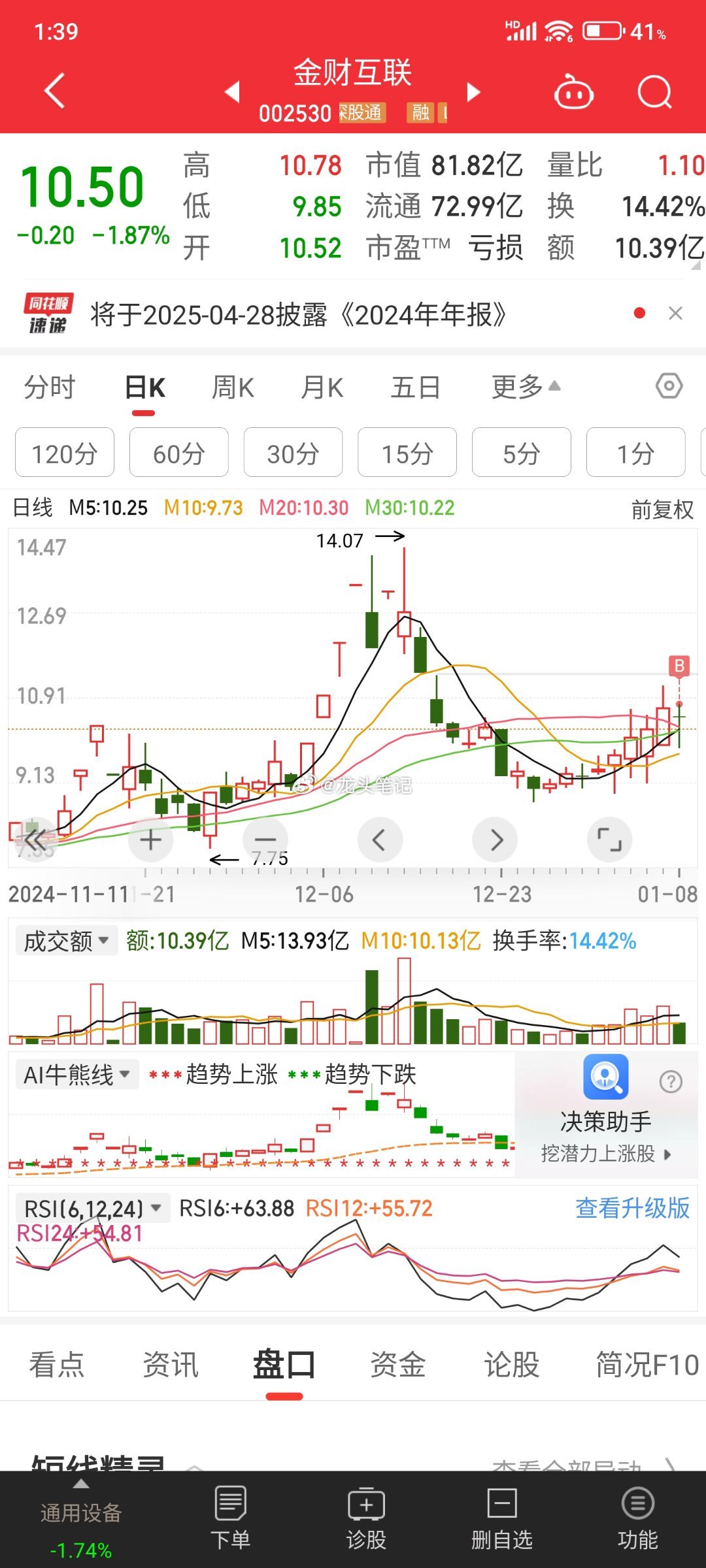Zoom out the chart with minus icon
The image size is (706, 1568).
click(265, 840)
